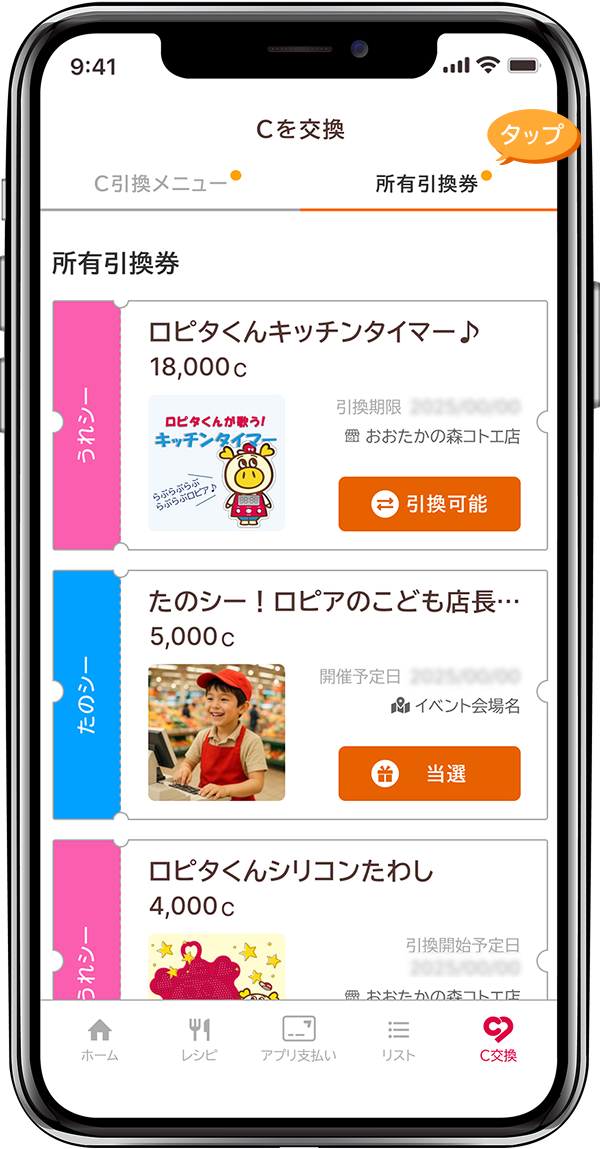Viewport: 600px width, 1149px height.
Task: Select the C交換 tab
Action: point(498,1040)
